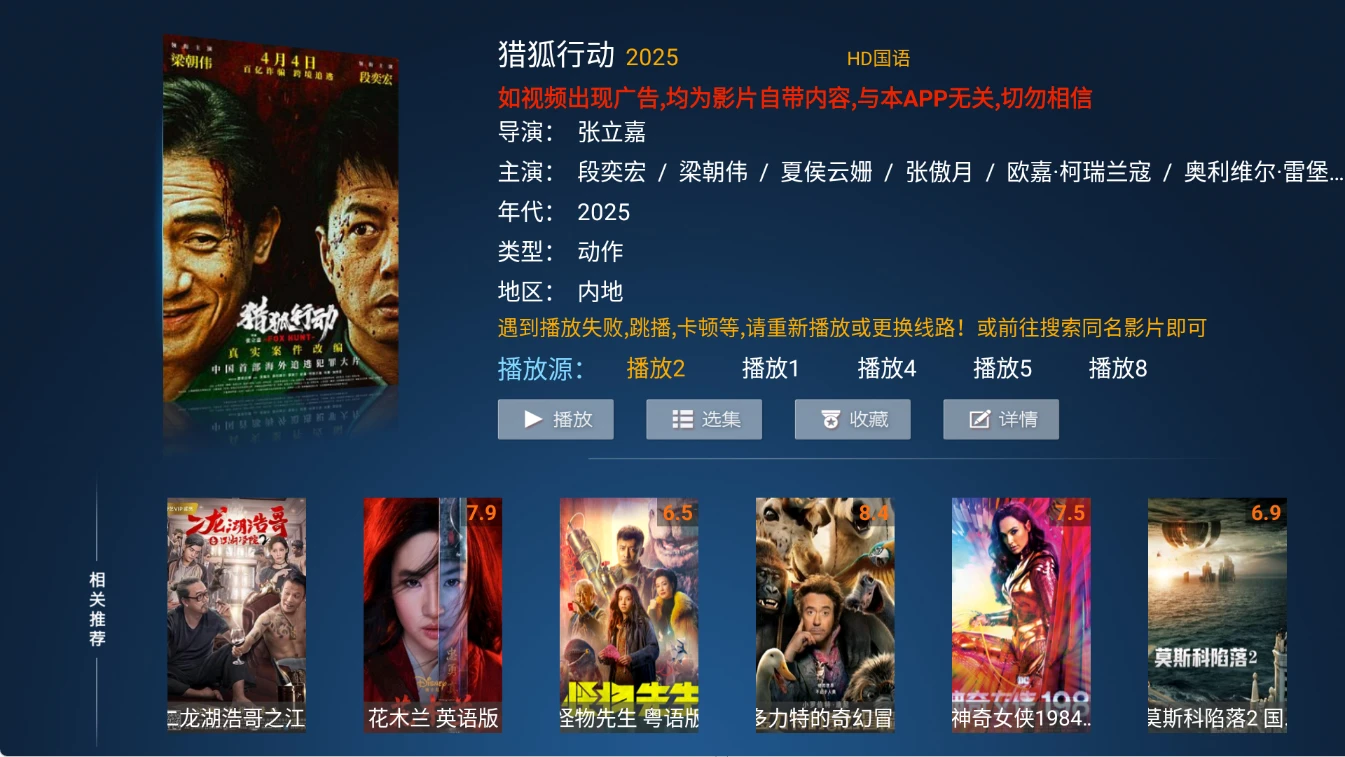Play the movie 猎狐行动
The height and width of the screenshot is (757, 1345).
[555, 419]
